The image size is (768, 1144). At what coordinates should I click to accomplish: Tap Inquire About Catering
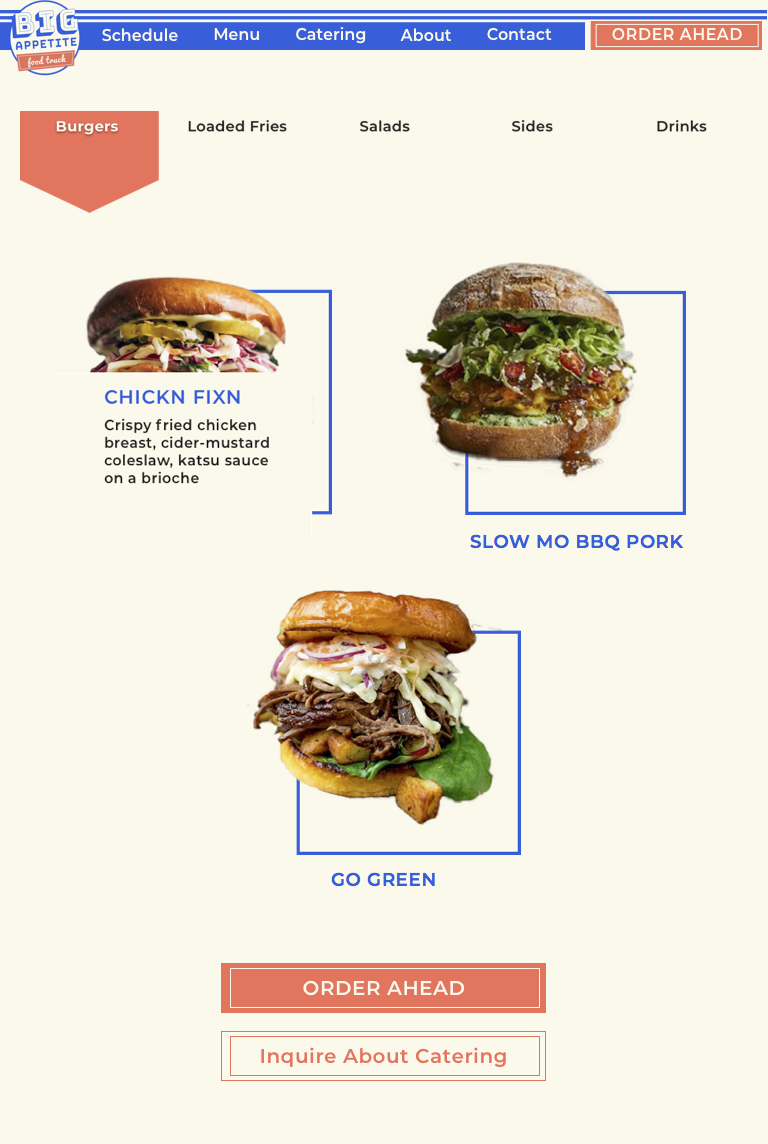tap(384, 1056)
